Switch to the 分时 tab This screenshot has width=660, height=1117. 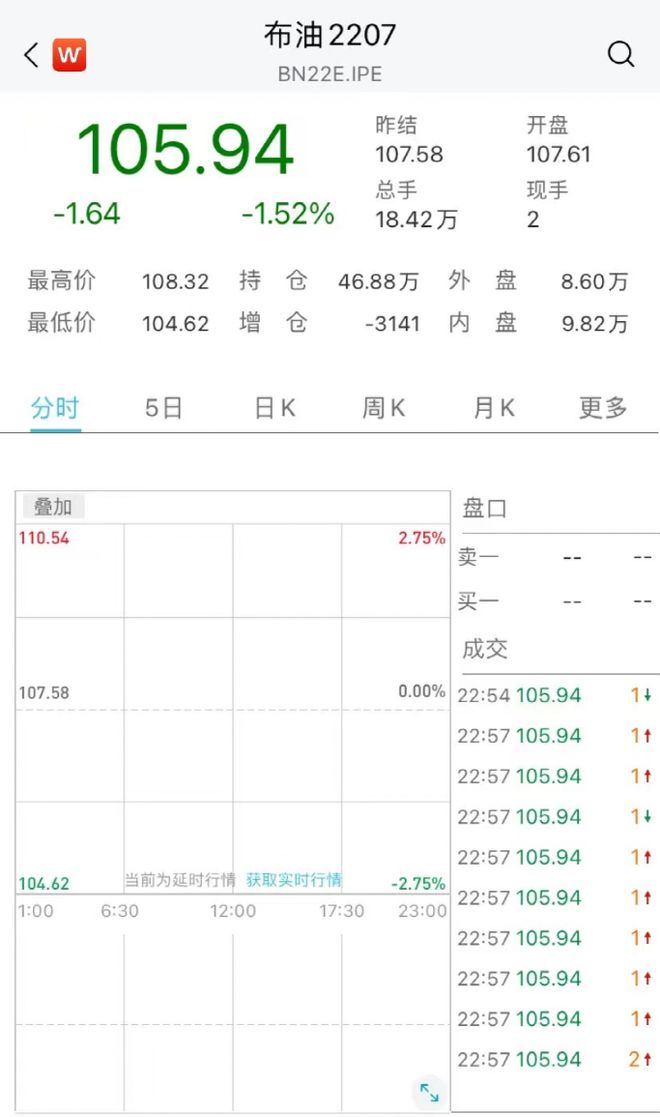(55, 408)
